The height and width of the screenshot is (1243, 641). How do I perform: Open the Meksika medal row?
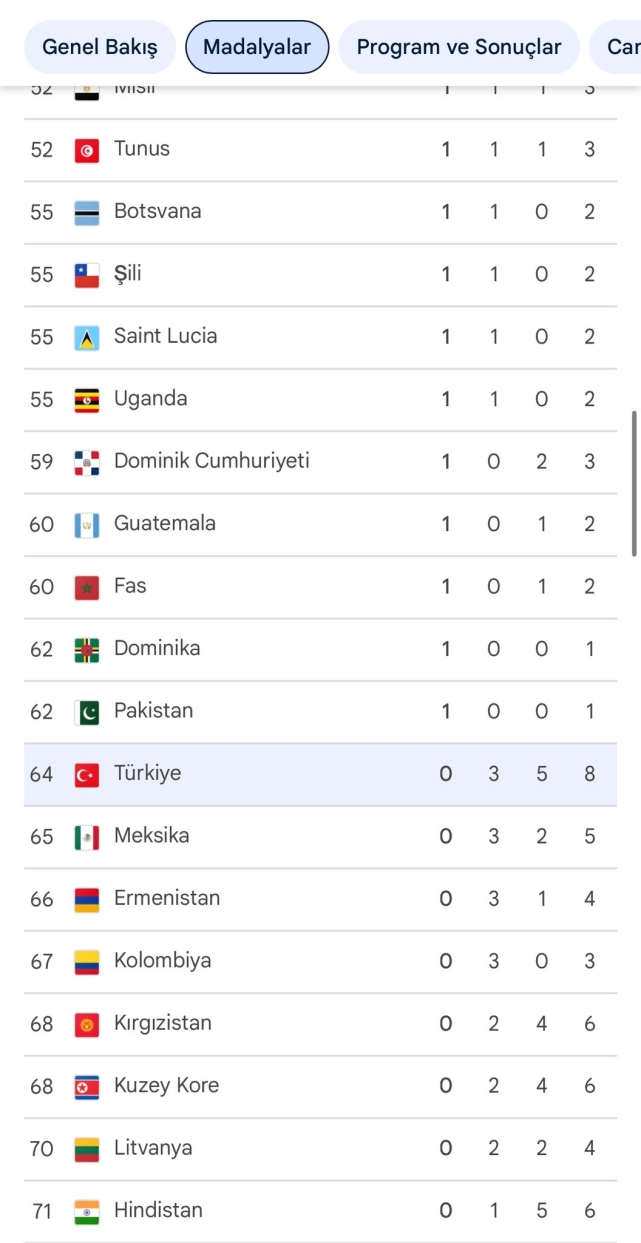coord(320,837)
